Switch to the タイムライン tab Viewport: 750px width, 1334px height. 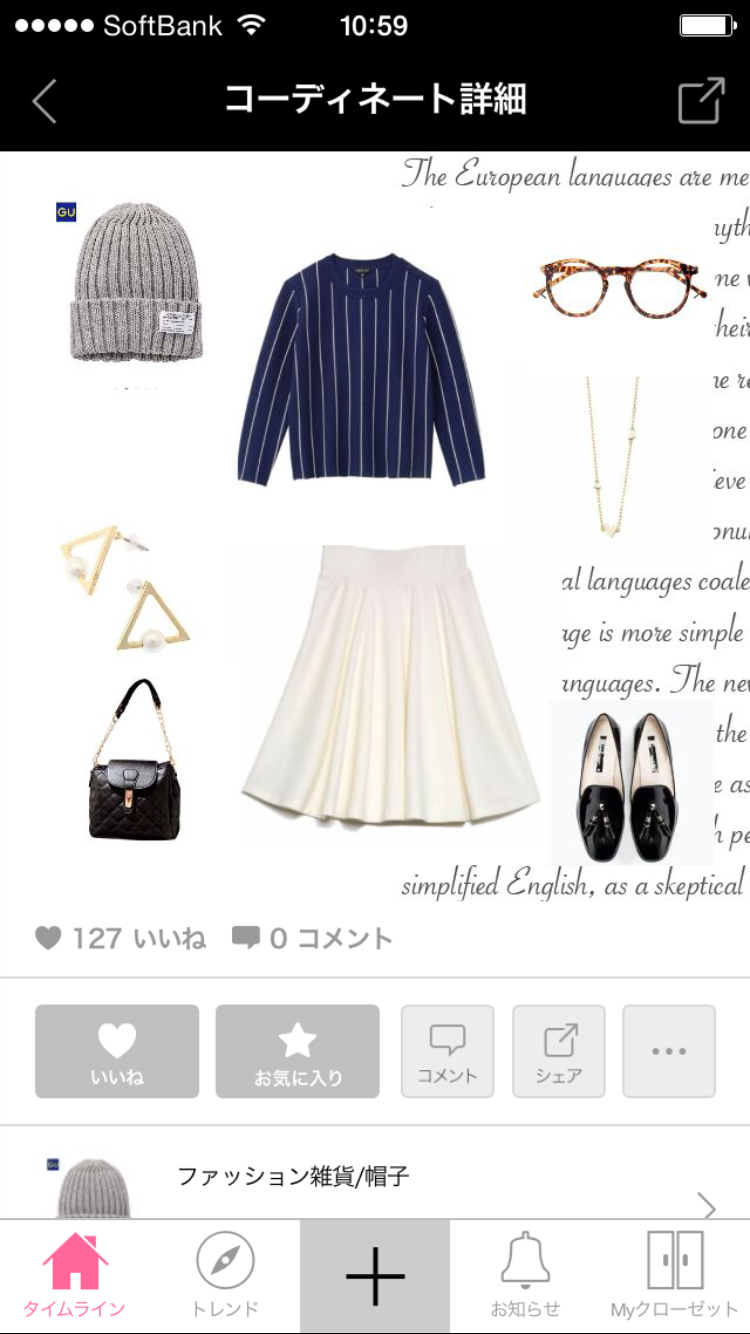click(x=75, y=1276)
